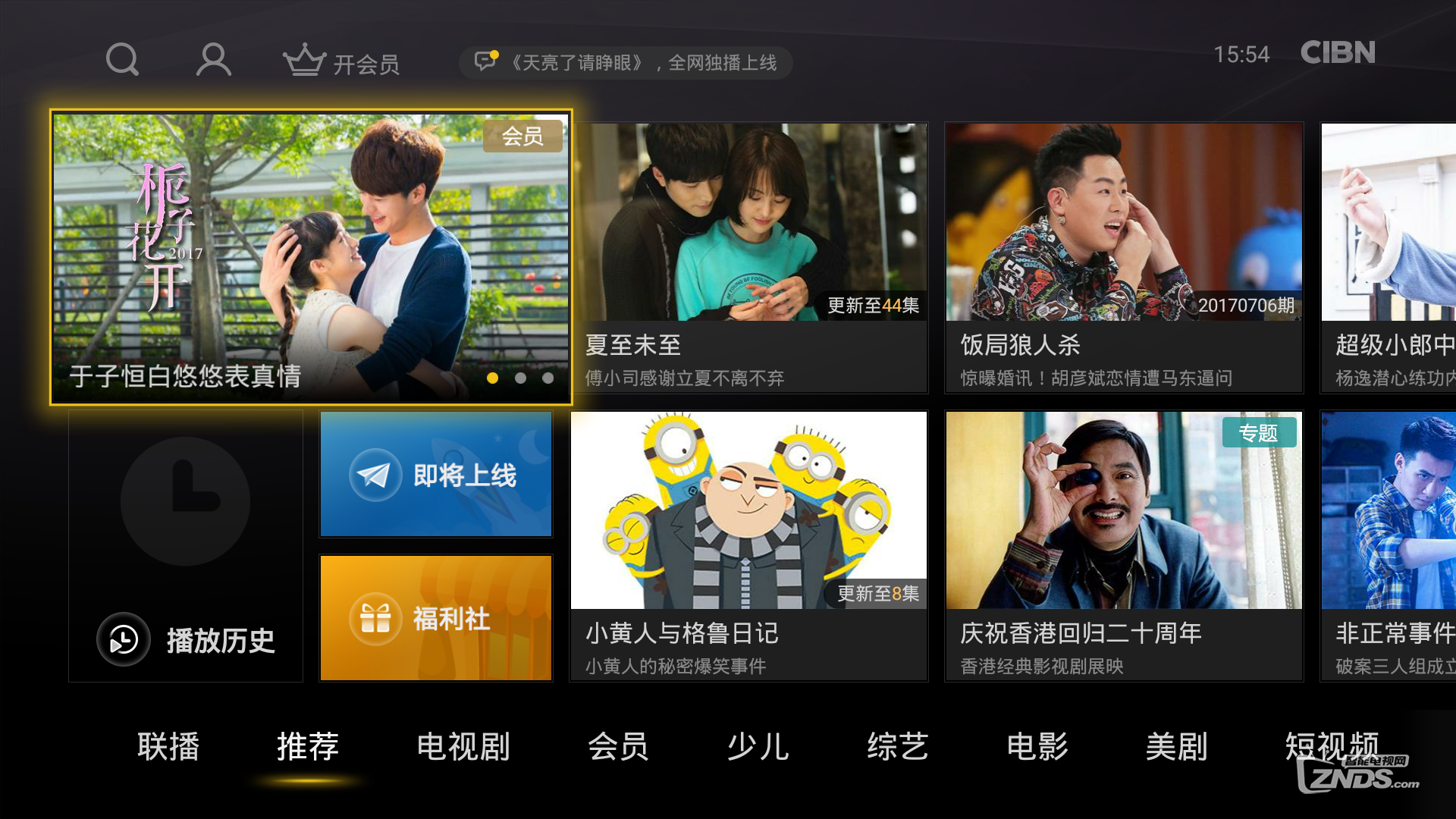Image resolution: width=1456 pixels, height=819 pixels.
Task: Switch to the 综艺 tab
Action: [898, 747]
